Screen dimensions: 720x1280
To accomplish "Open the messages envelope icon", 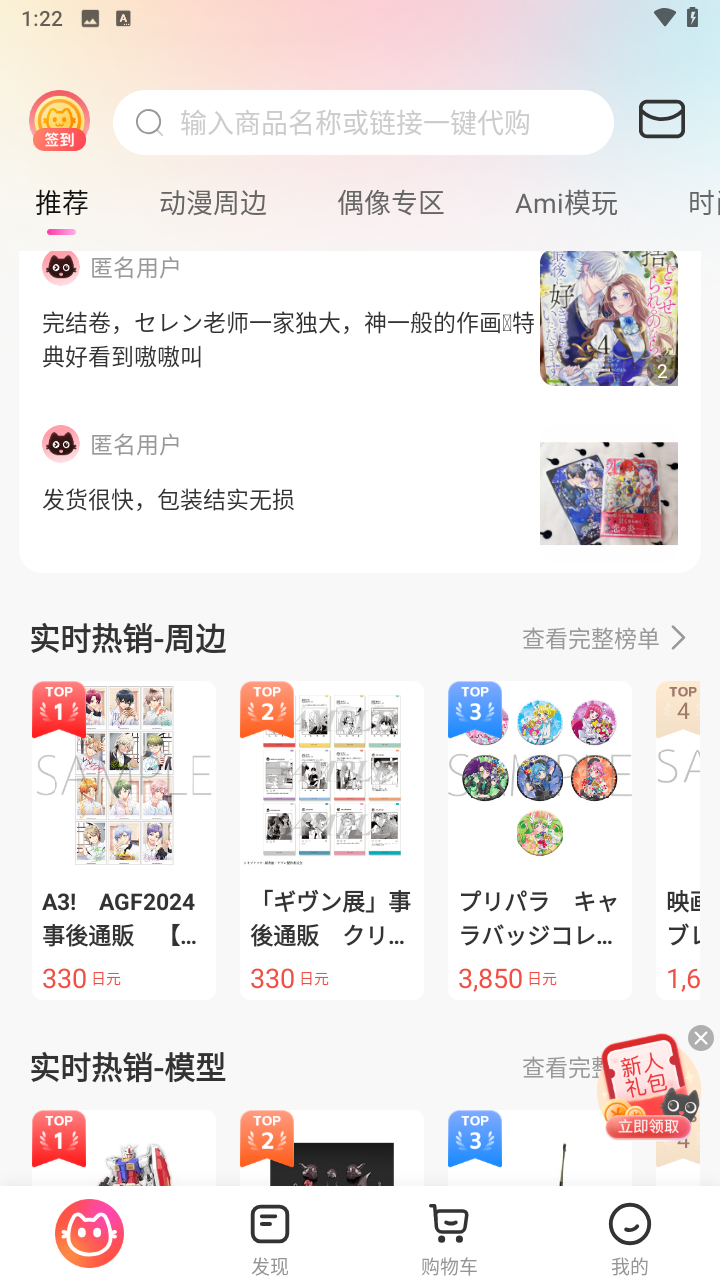I will pos(661,120).
